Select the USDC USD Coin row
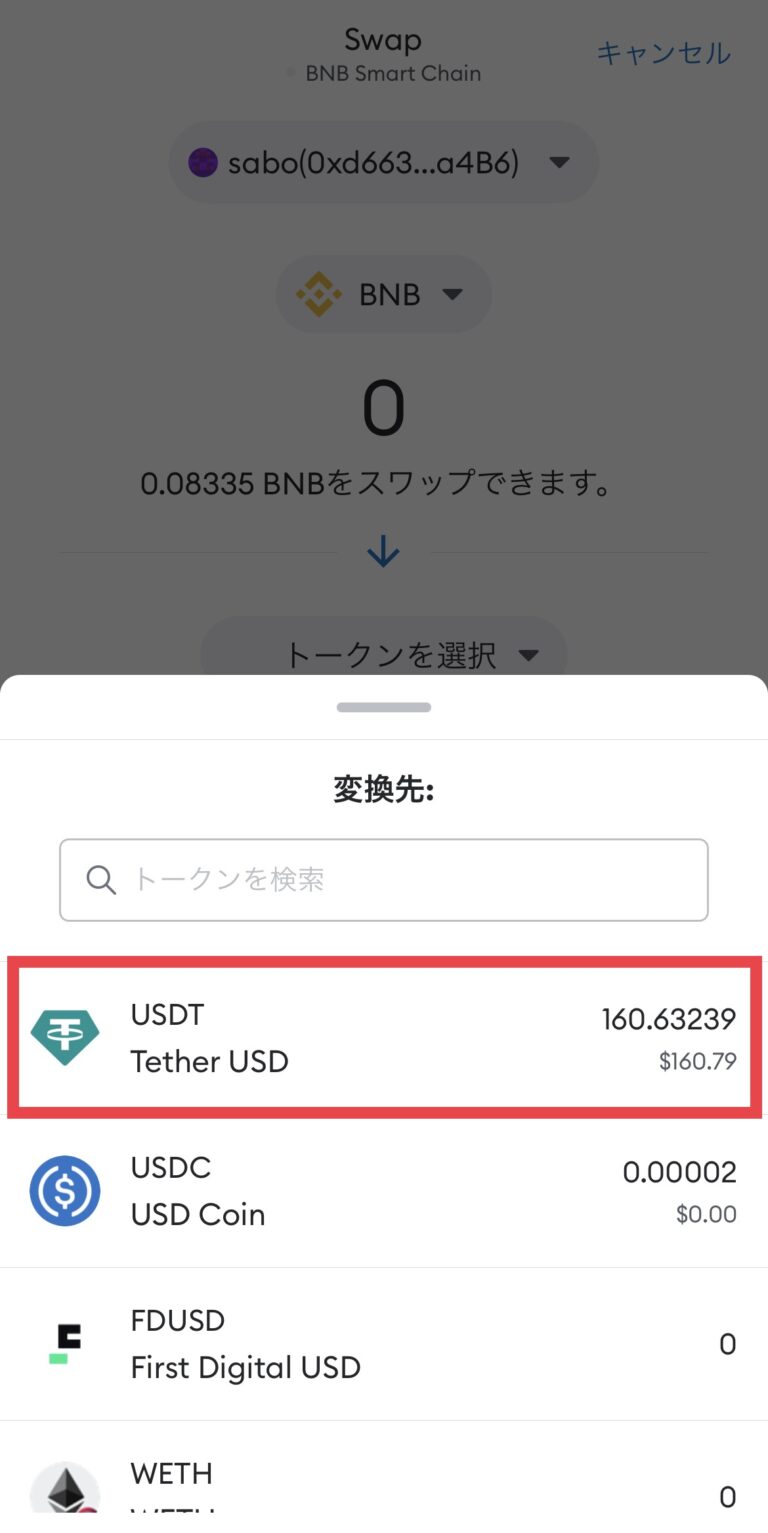The height and width of the screenshot is (1533, 768). [383, 1190]
